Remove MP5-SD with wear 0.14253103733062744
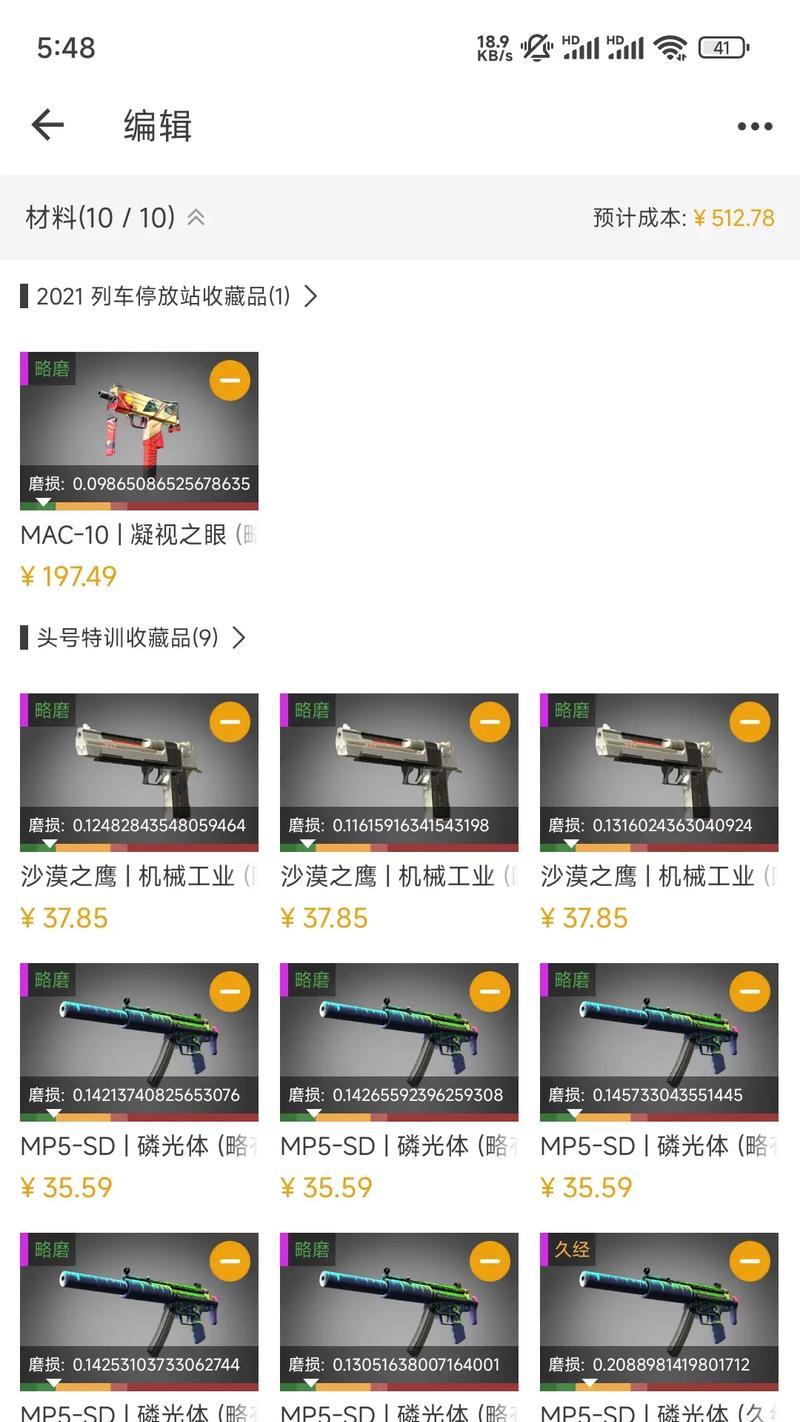Image resolution: width=800 pixels, height=1422 pixels. click(229, 1261)
